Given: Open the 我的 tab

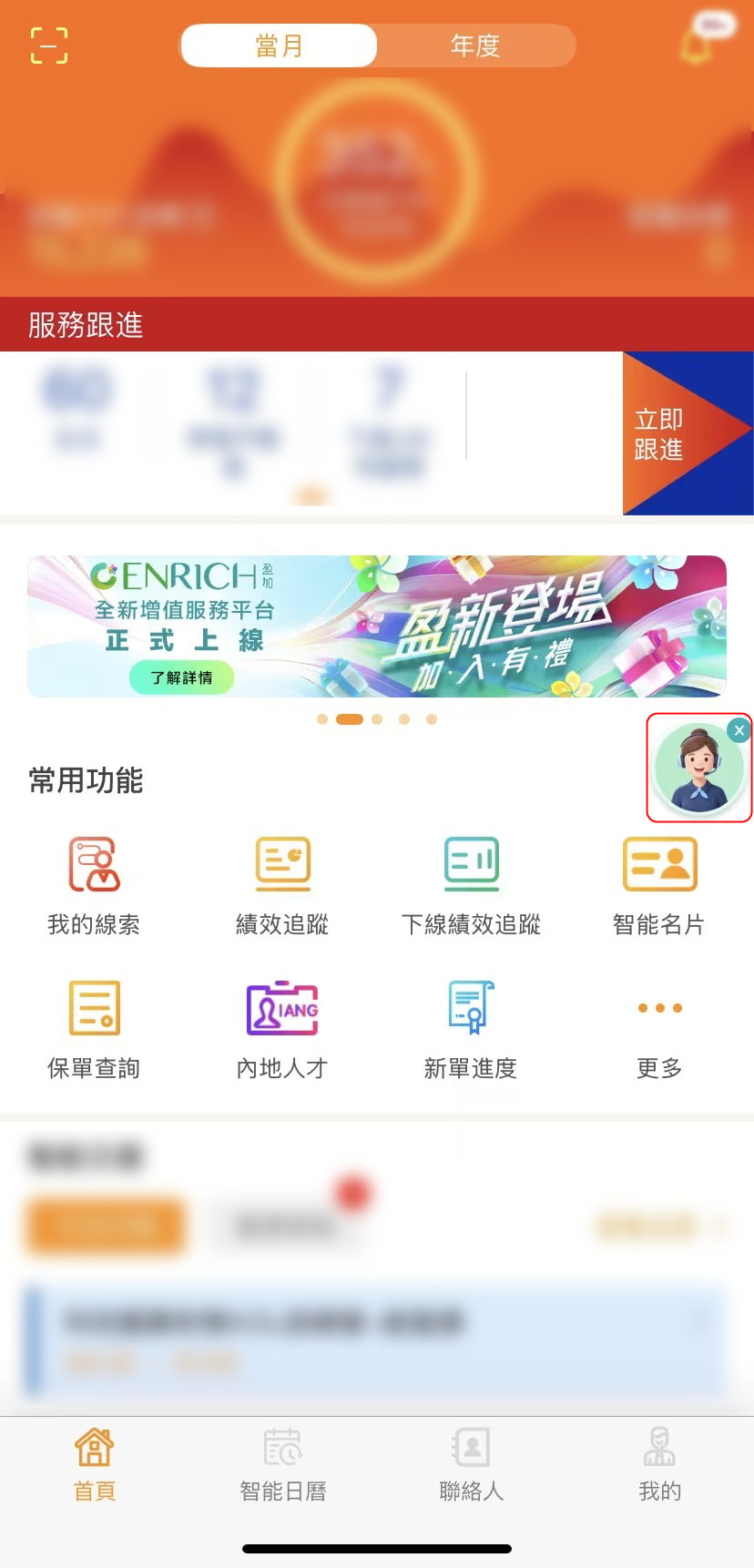Looking at the screenshot, I should [659, 1464].
